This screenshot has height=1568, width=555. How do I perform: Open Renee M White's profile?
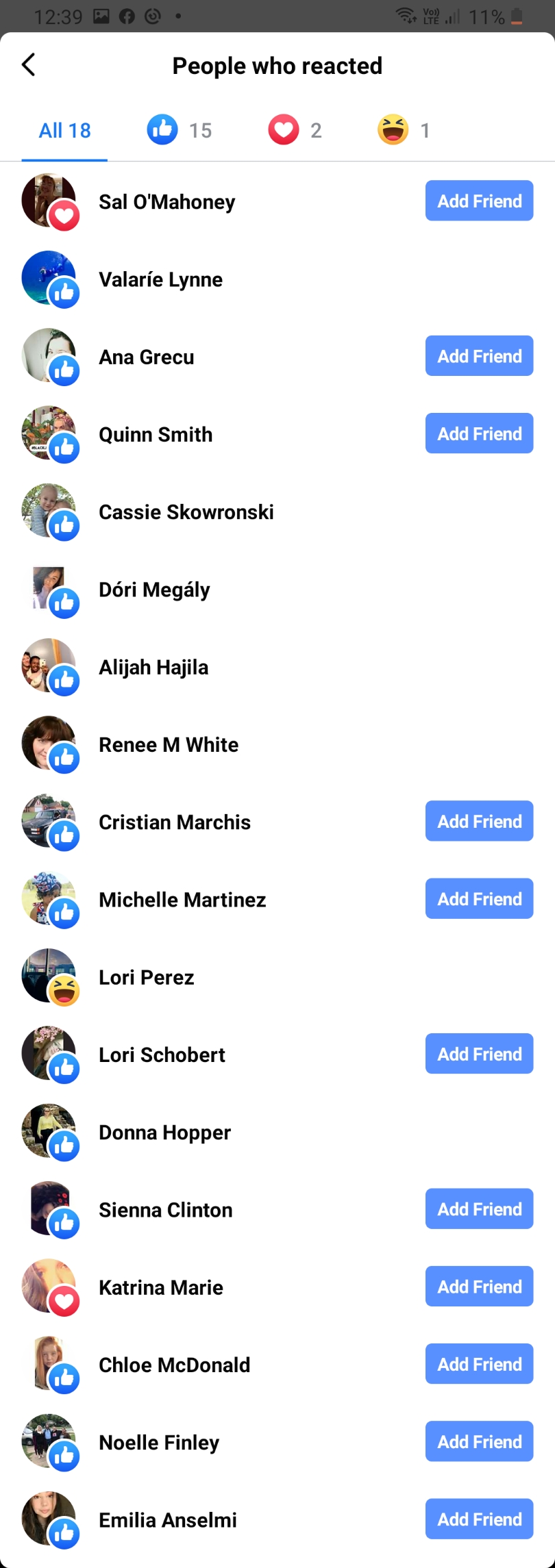pos(169,744)
